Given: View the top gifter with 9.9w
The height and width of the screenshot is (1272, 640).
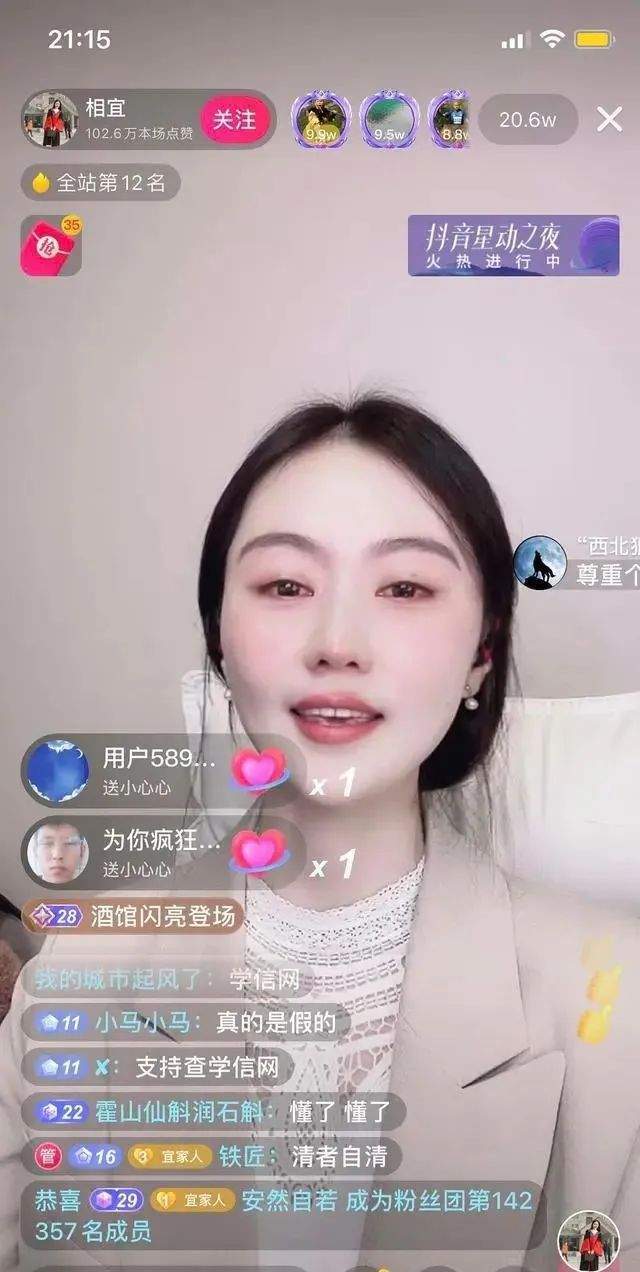Looking at the screenshot, I should point(320,120).
